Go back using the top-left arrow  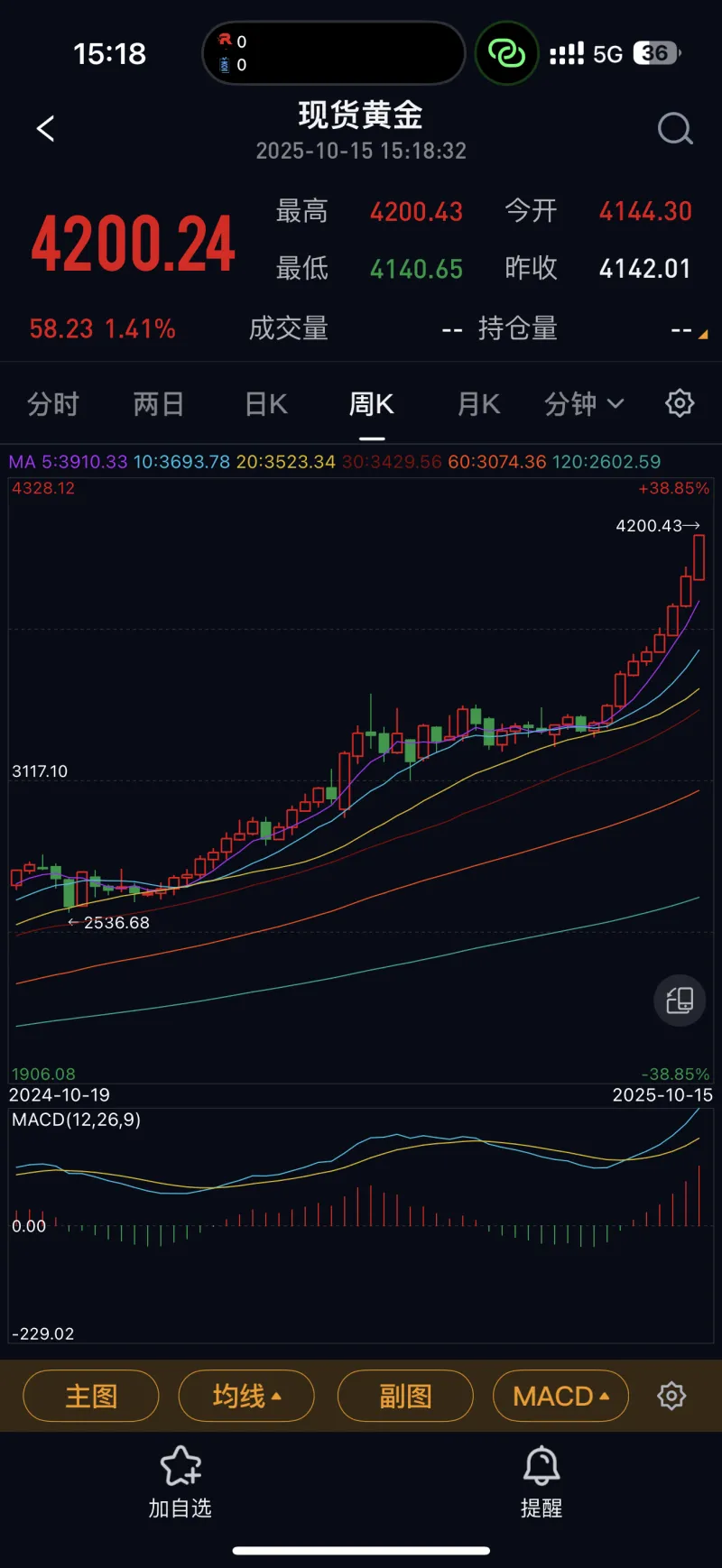click(46, 129)
